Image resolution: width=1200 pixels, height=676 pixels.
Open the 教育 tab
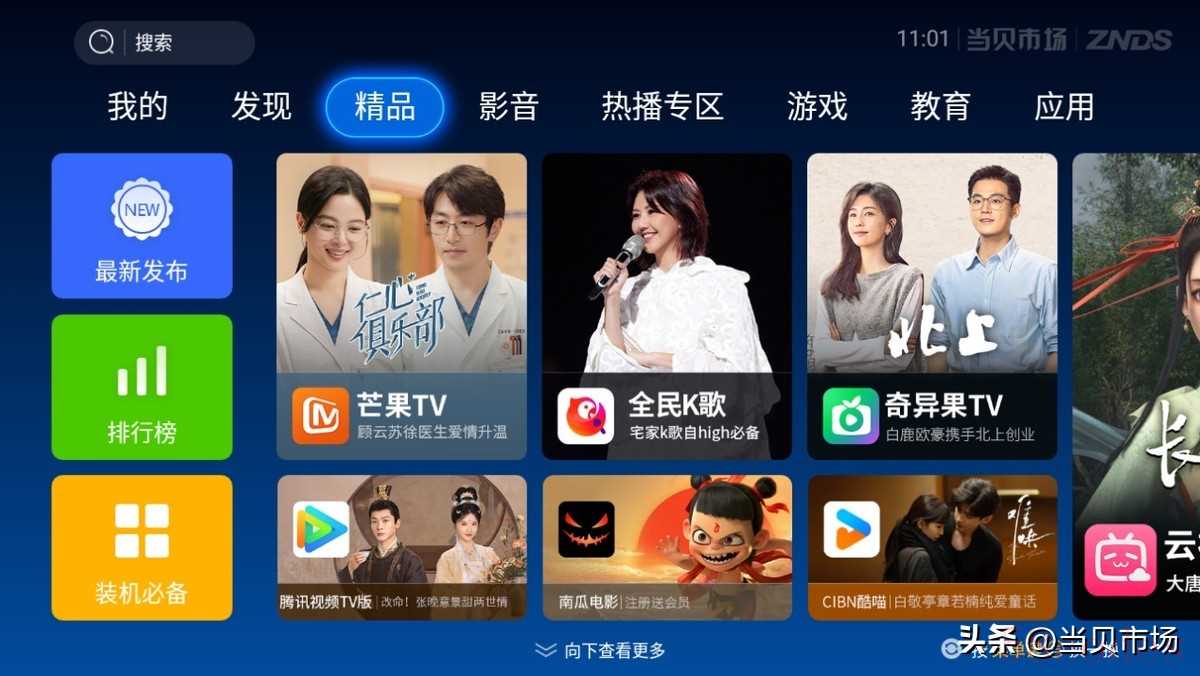[x=940, y=107]
